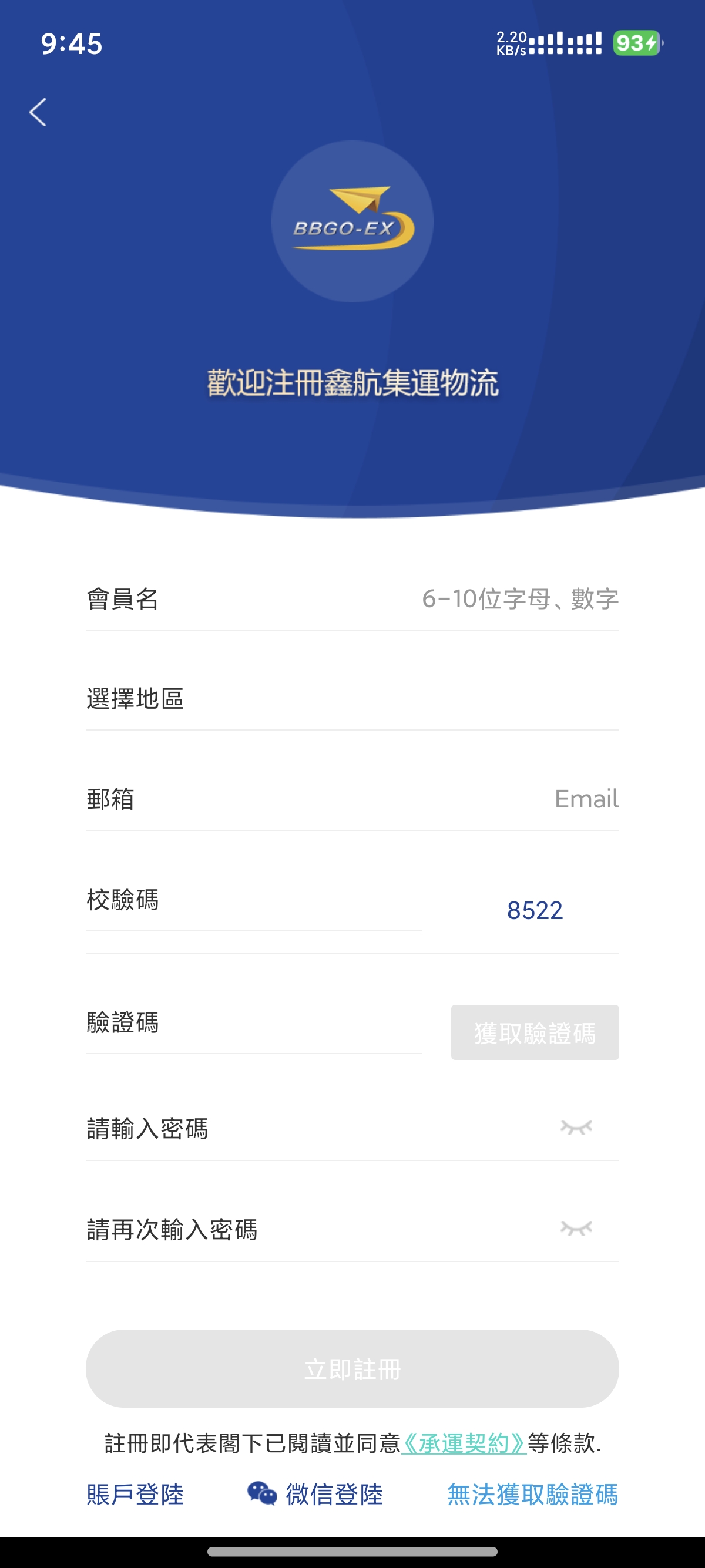The height and width of the screenshot is (1568, 705).
Task: Open the 《承運契約》 terms link
Action: 464,1442
